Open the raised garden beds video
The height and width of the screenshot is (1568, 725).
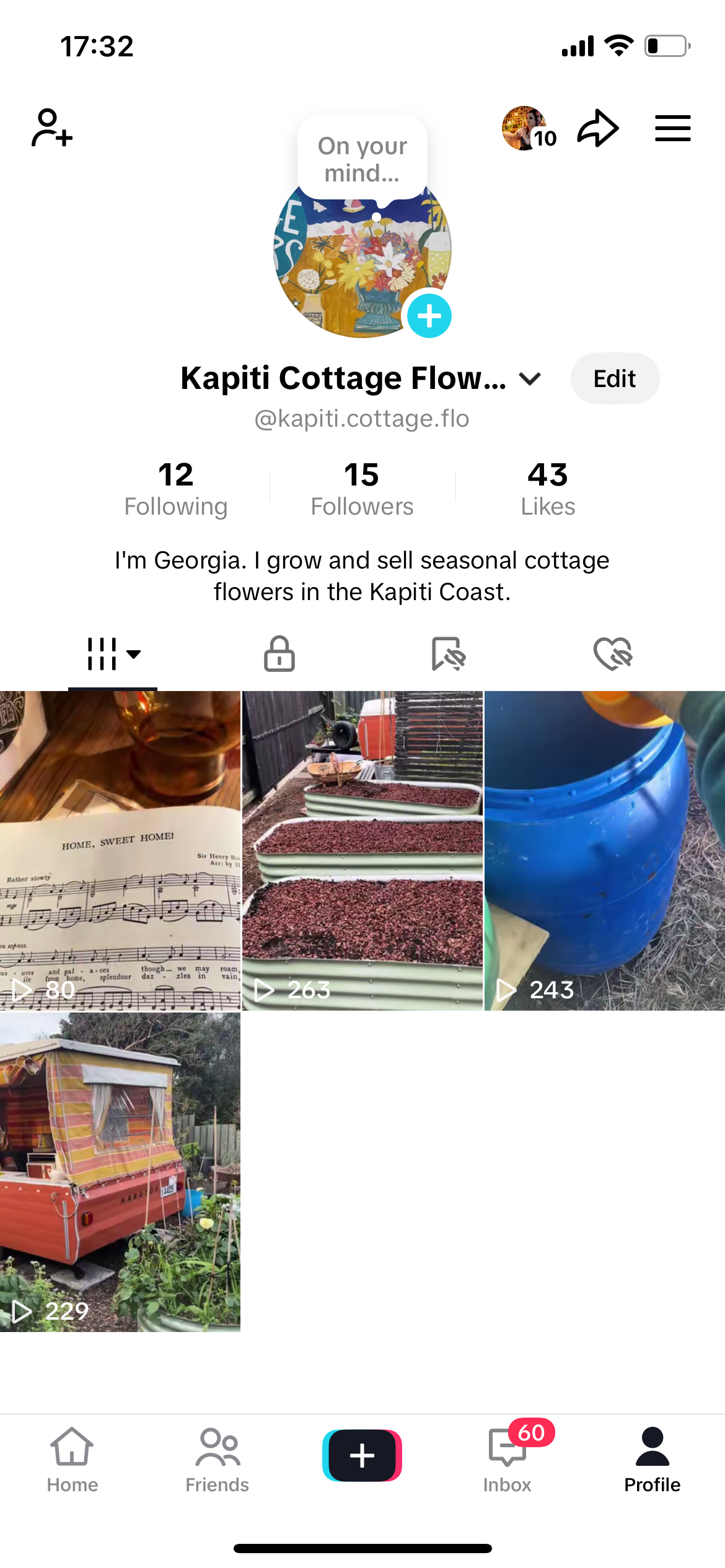[x=362, y=851]
